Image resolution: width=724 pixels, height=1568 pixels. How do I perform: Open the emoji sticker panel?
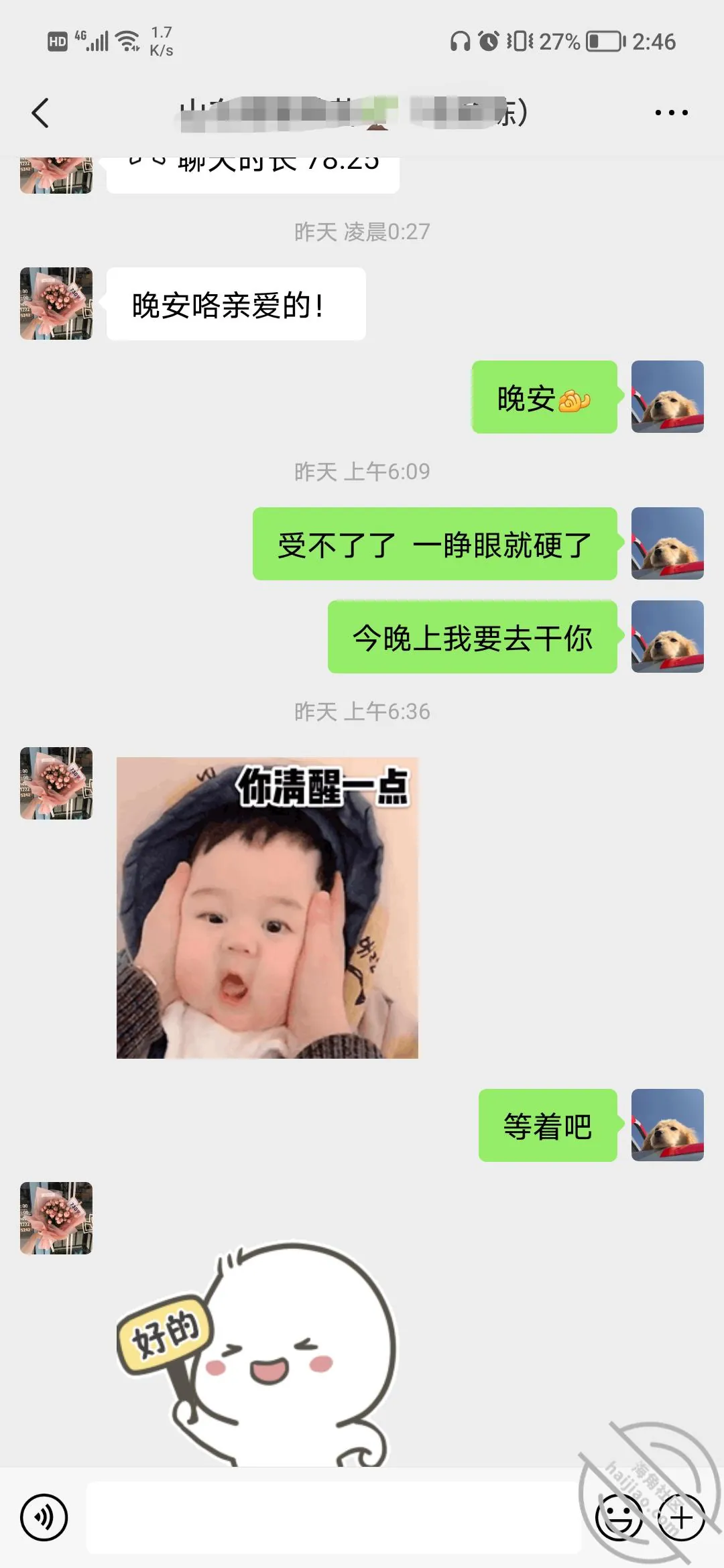click(619, 1517)
